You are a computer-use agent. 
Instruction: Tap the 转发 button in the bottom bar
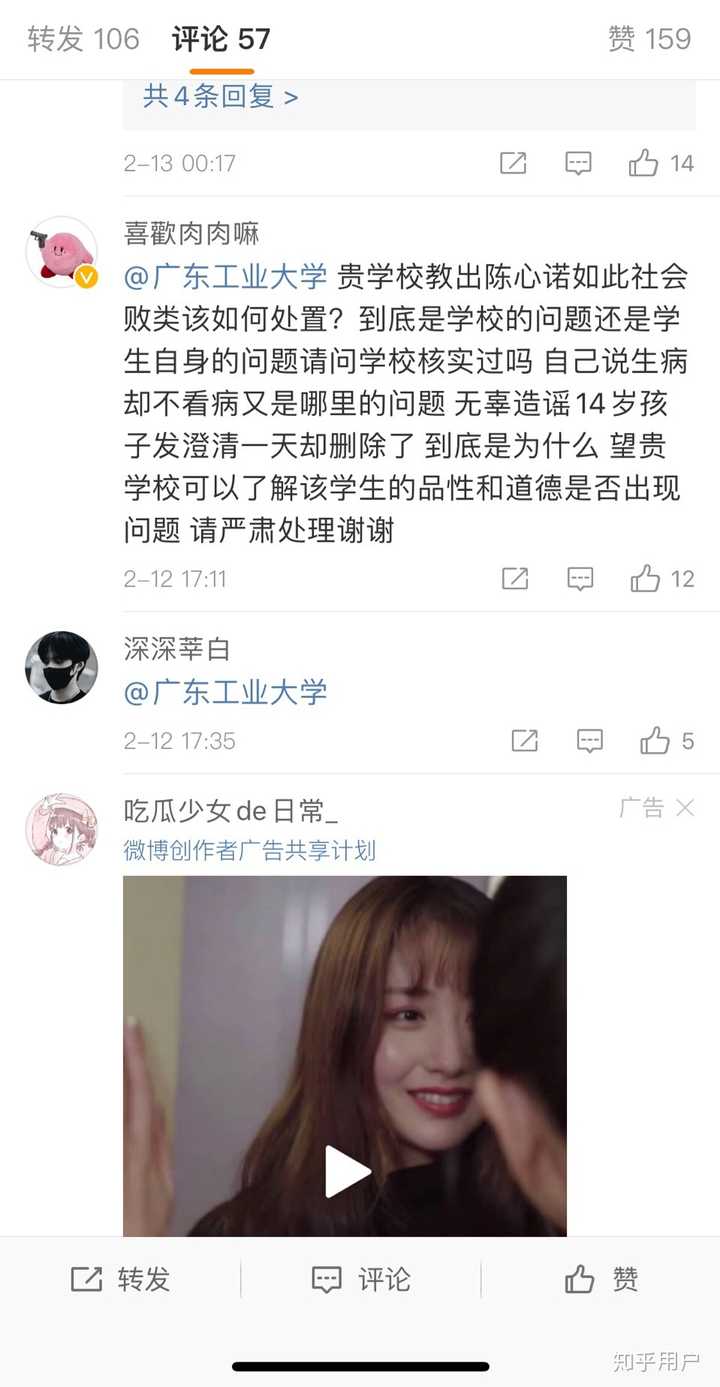pos(120,1279)
